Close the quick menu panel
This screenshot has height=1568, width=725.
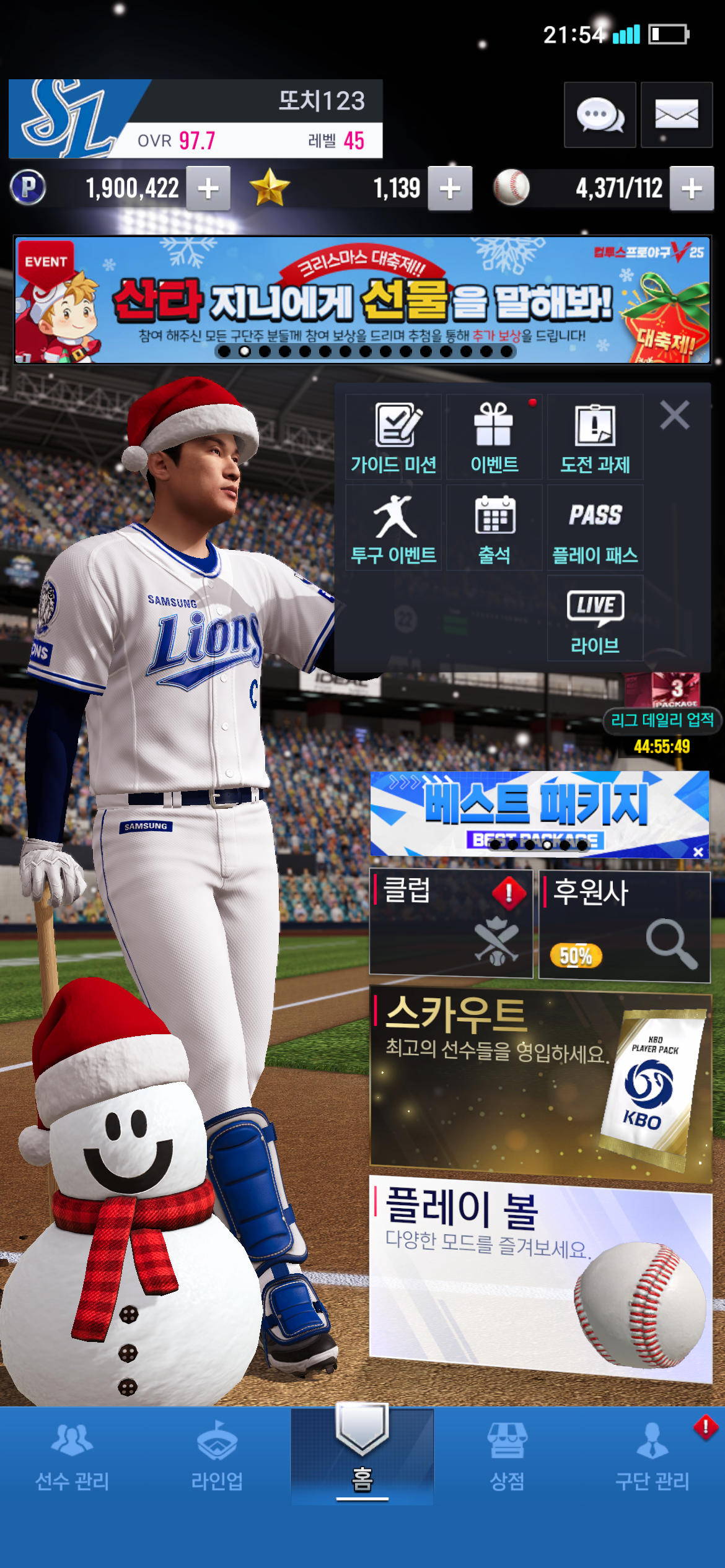(675, 415)
